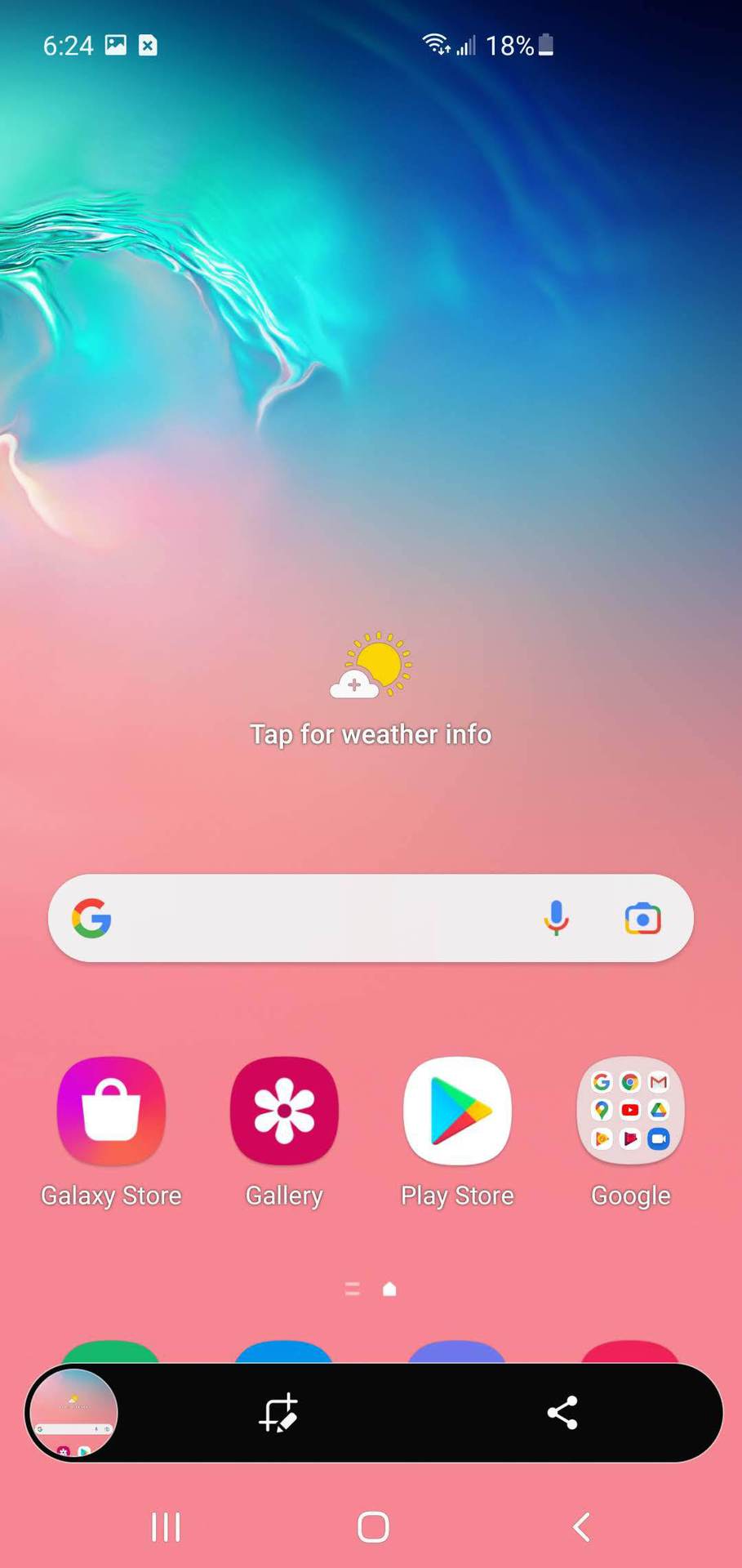Open the Google apps folder
This screenshot has width=742, height=1568.
coord(630,1132)
